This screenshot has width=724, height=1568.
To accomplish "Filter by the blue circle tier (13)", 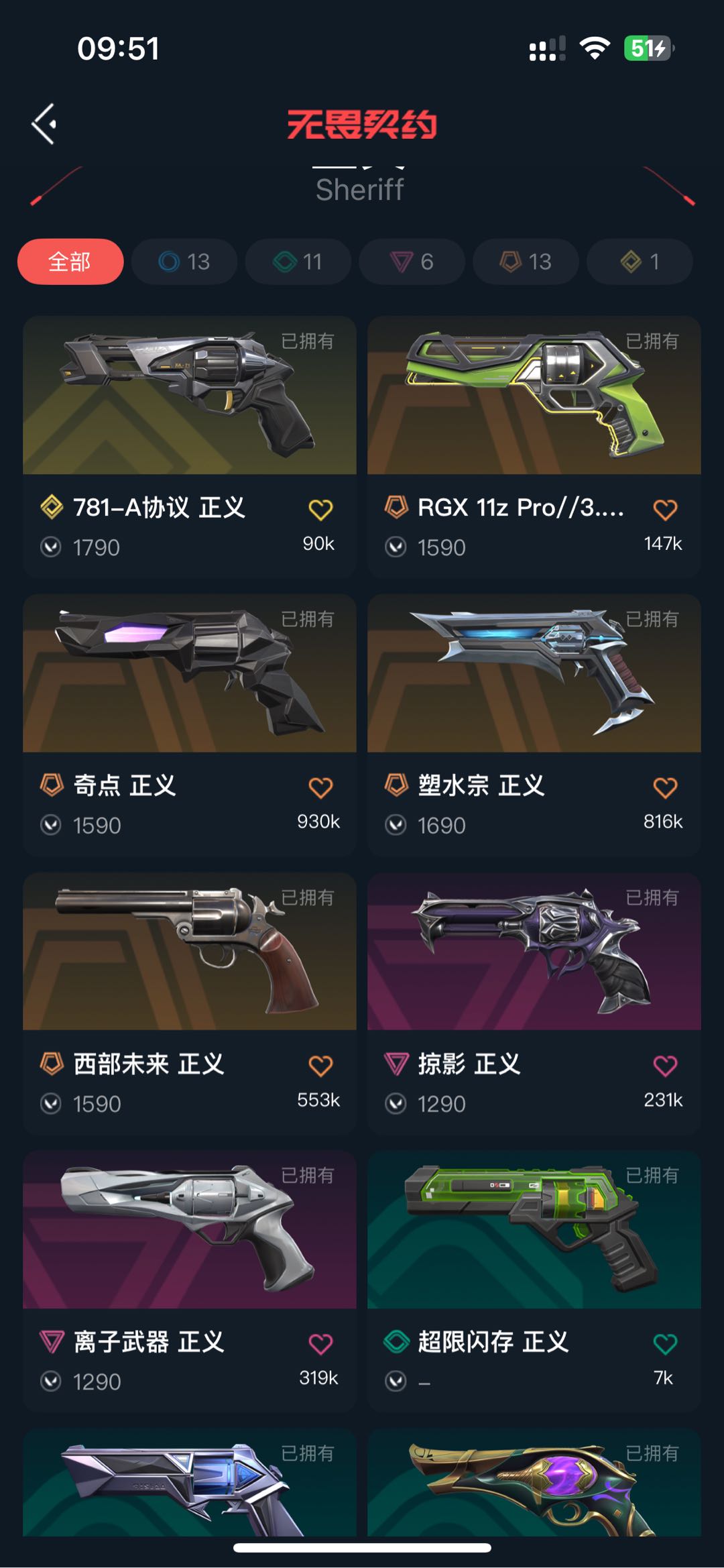I will [184, 262].
